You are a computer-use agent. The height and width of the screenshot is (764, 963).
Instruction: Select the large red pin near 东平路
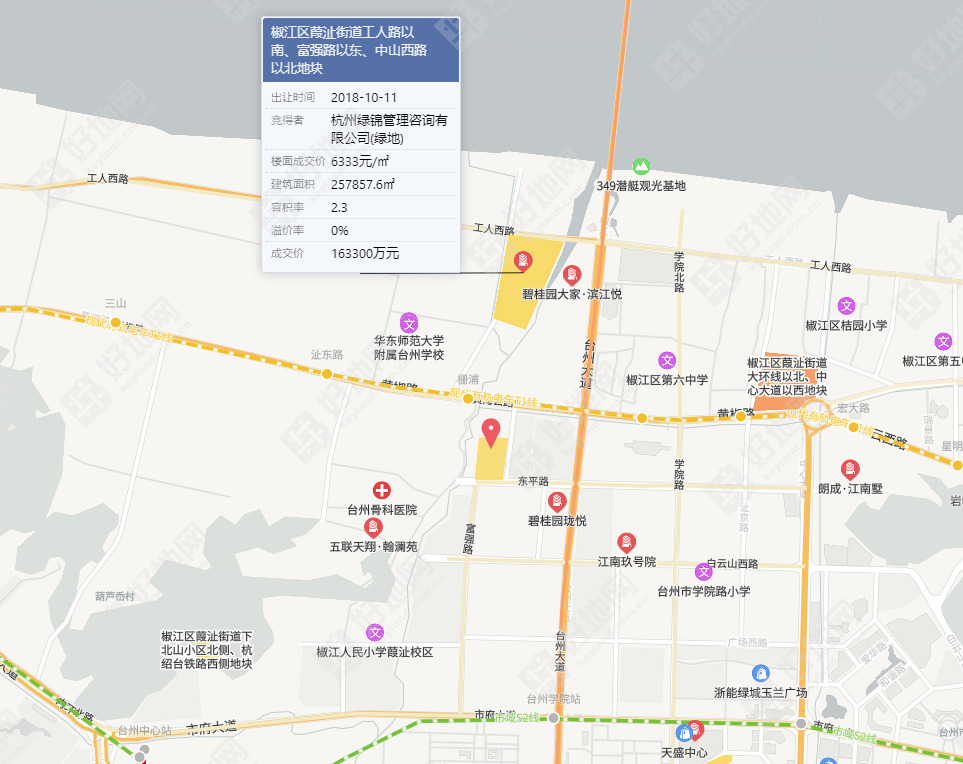point(491,433)
